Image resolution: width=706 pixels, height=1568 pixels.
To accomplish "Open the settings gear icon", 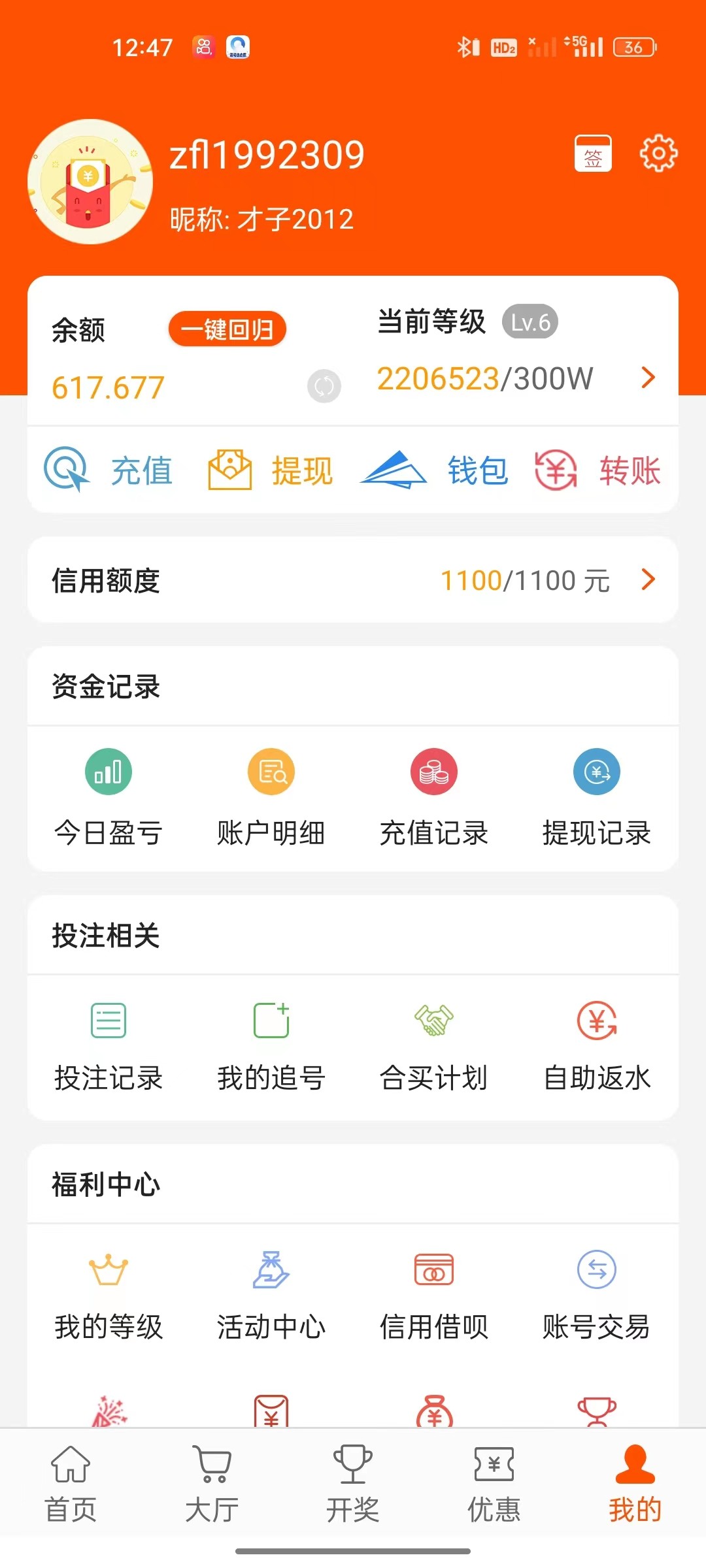I will (x=658, y=154).
